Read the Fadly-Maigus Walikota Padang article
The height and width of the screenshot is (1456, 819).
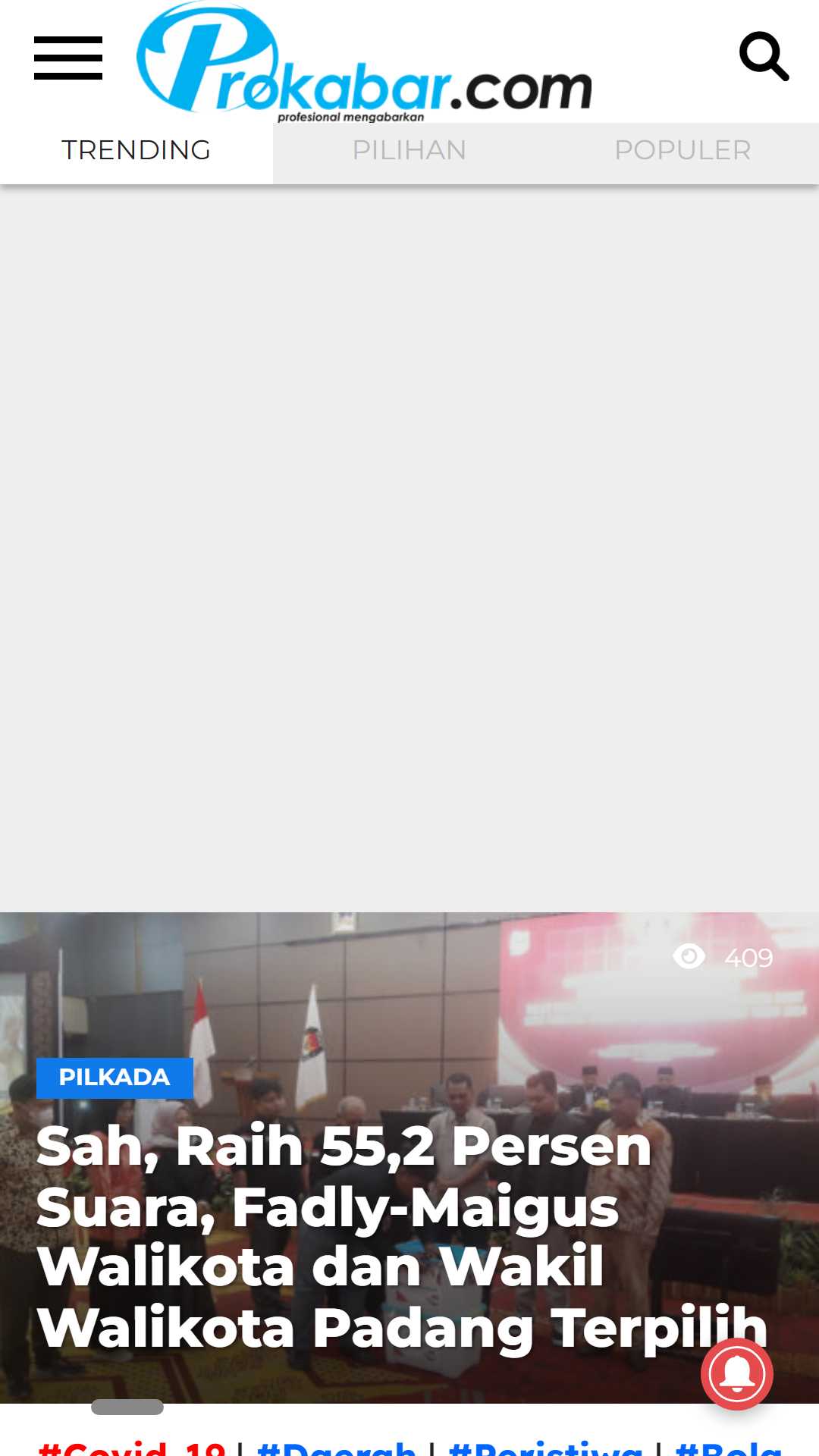coord(402,1238)
